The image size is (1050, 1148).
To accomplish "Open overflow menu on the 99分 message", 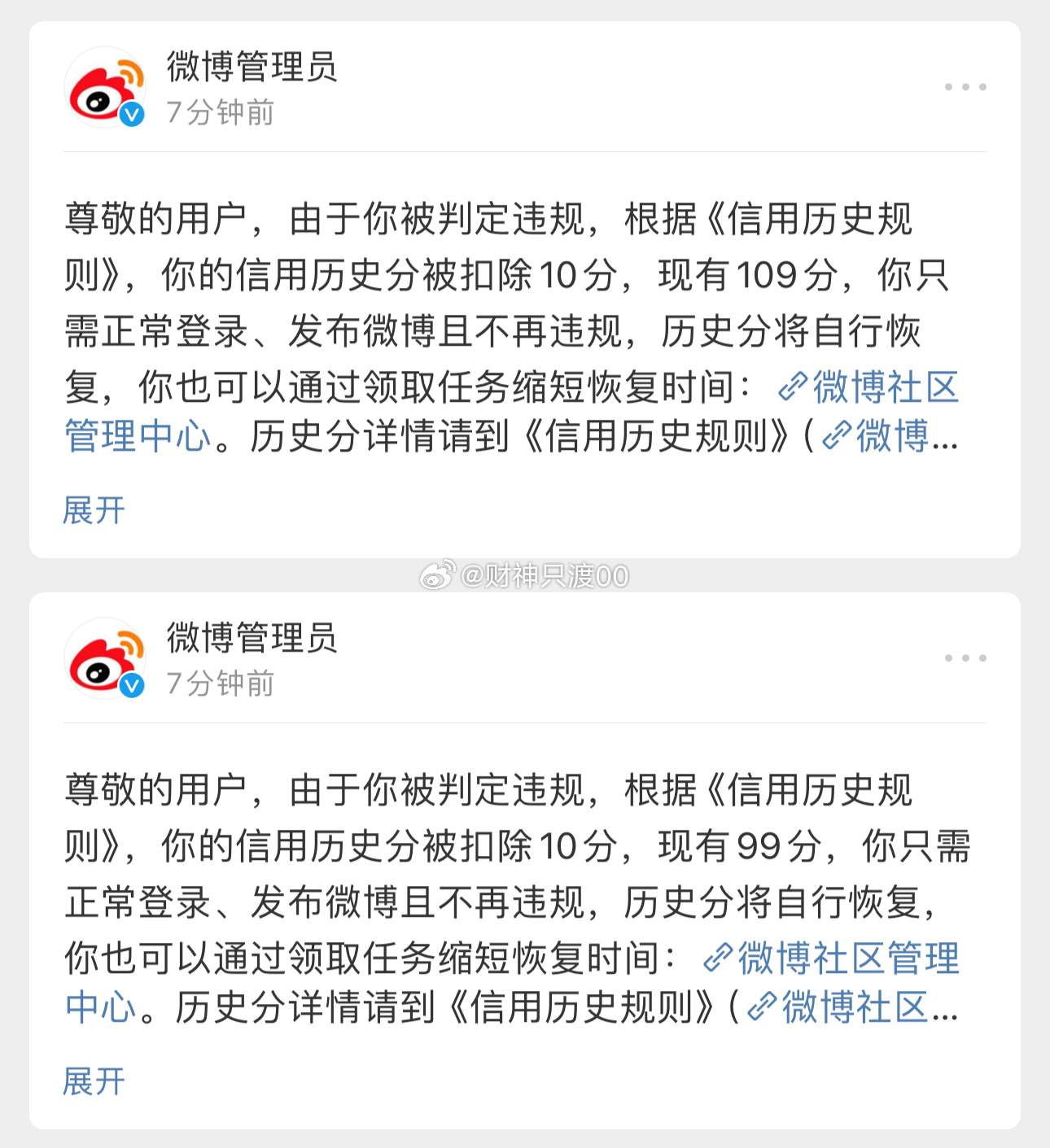I will (965, 658).
